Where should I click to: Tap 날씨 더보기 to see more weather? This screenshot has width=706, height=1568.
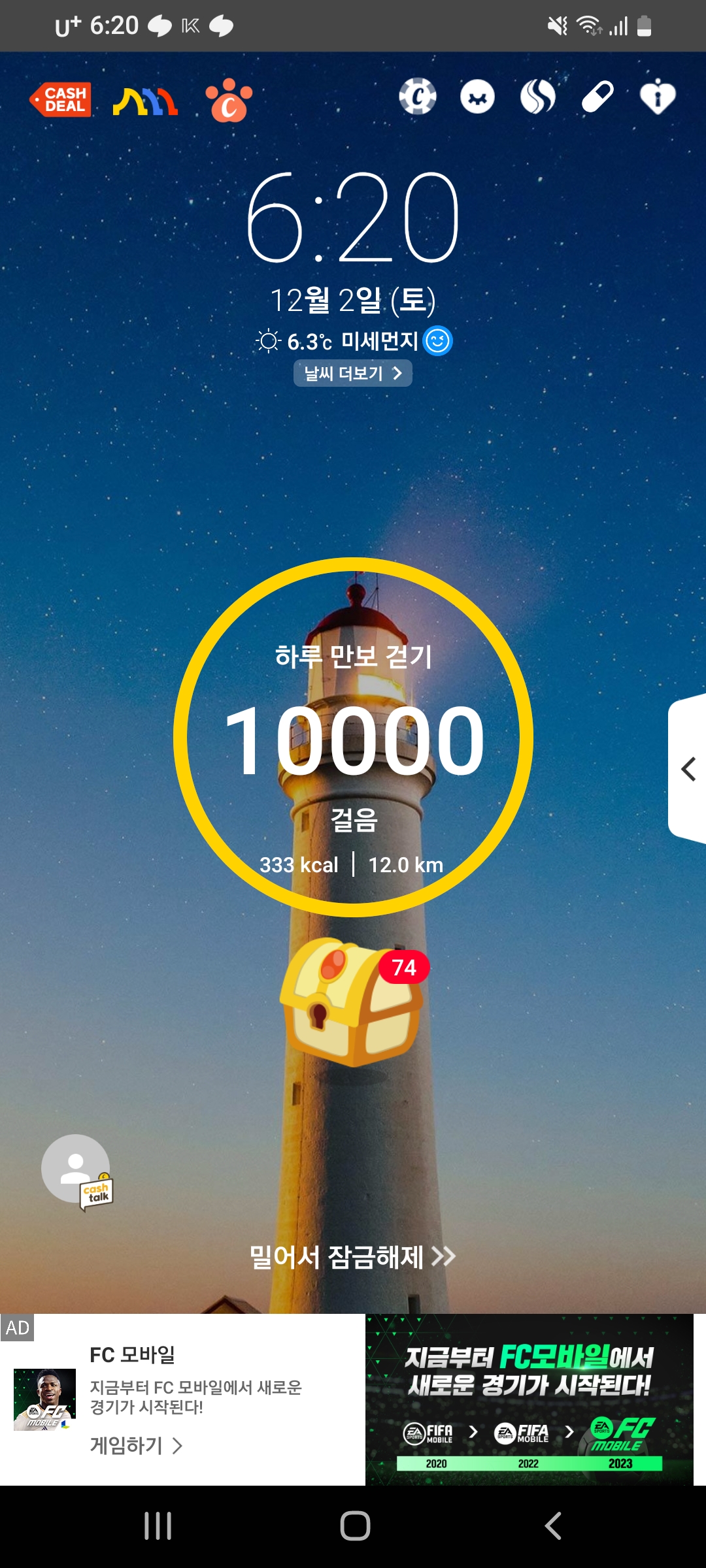(352, 373)
